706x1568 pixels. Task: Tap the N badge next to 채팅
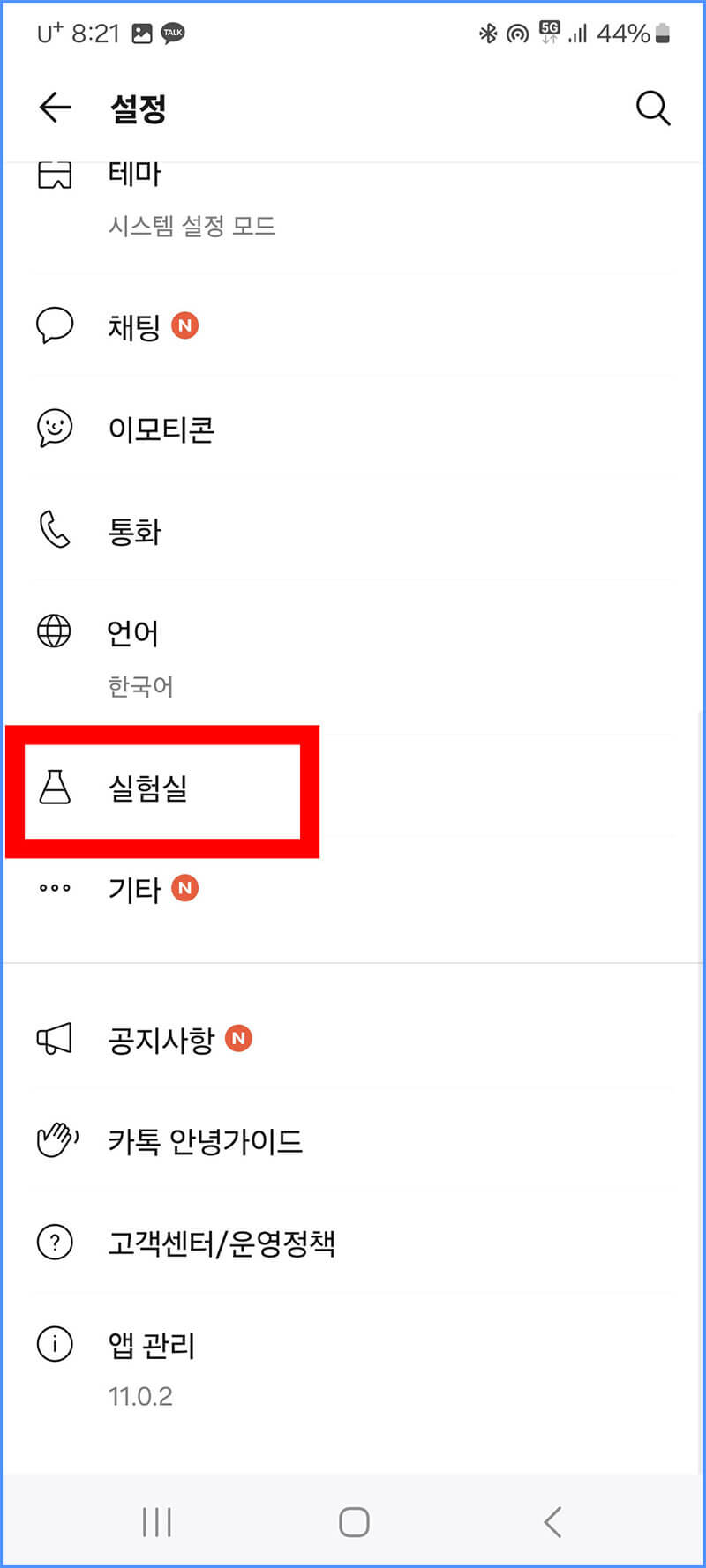184,325
